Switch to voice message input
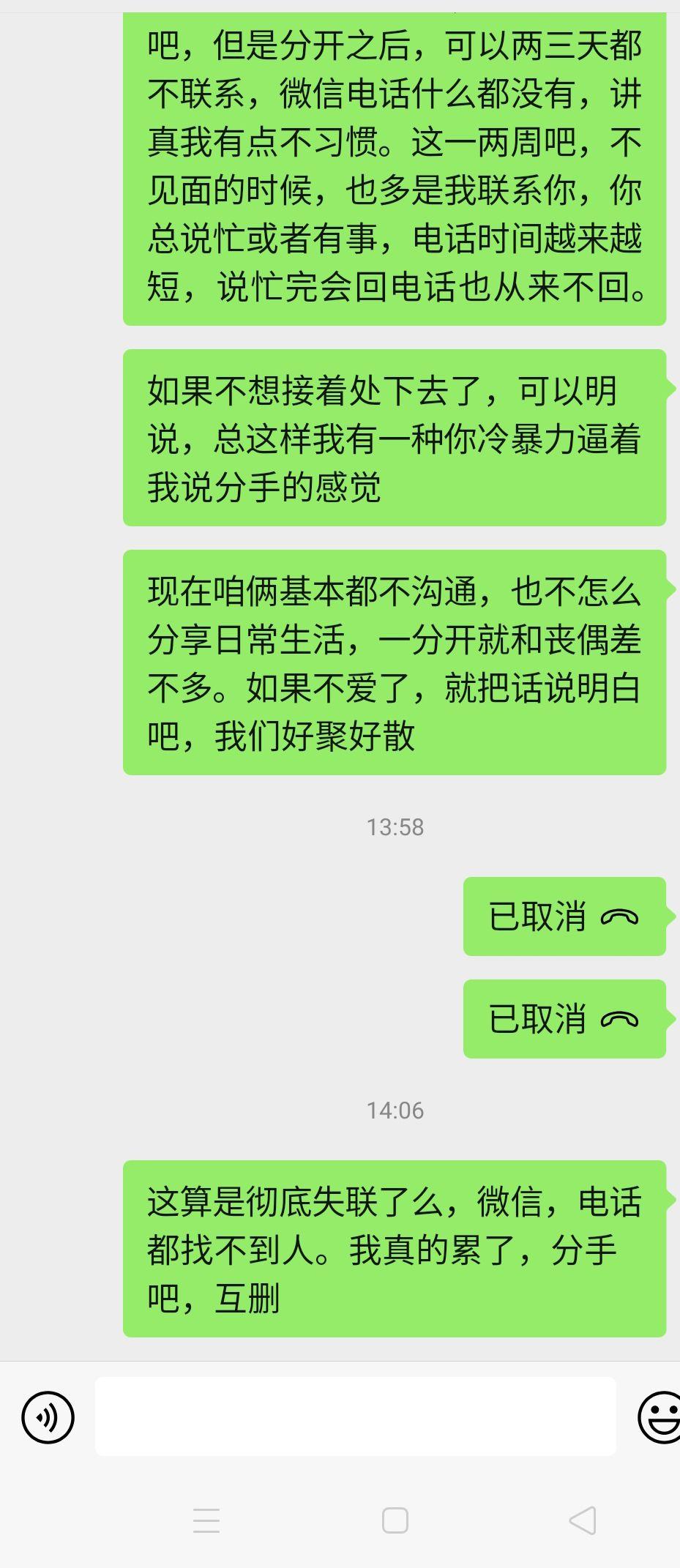 (x=48, y=1417)
